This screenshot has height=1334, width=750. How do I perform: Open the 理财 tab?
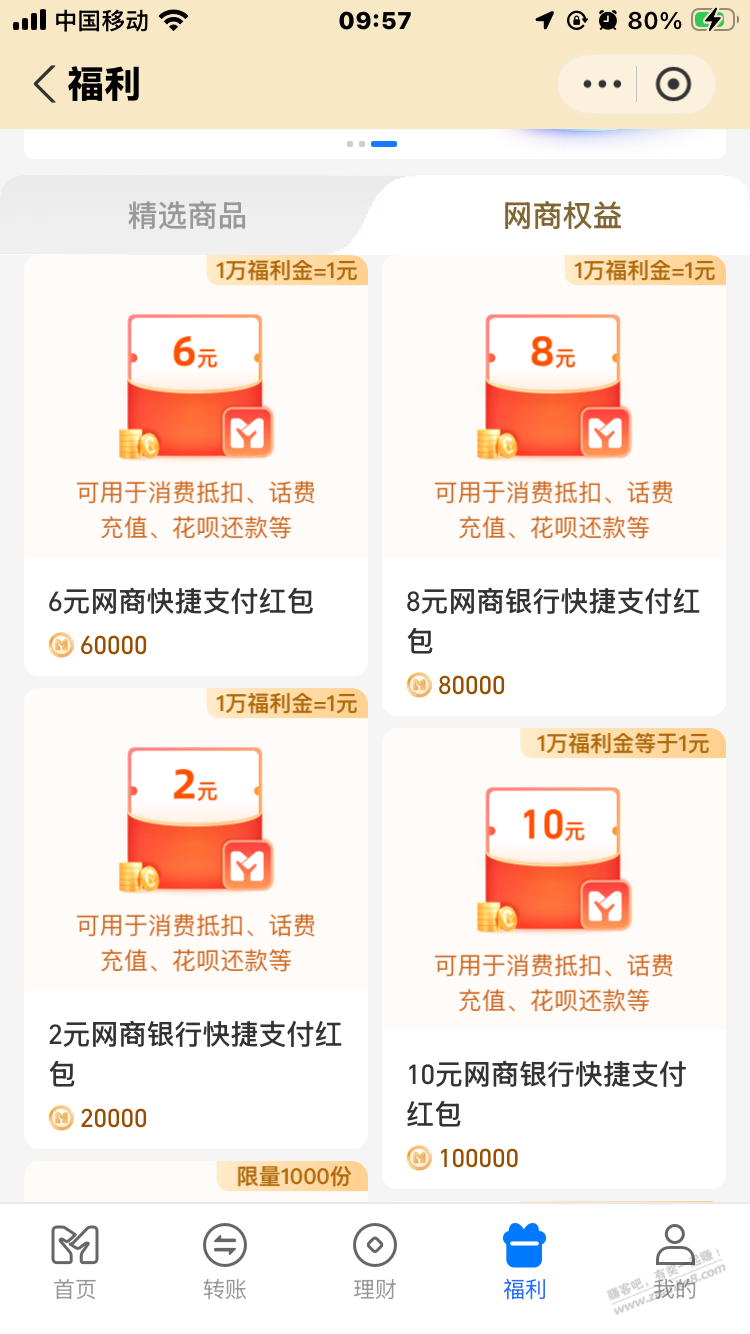click(375, 1262)
